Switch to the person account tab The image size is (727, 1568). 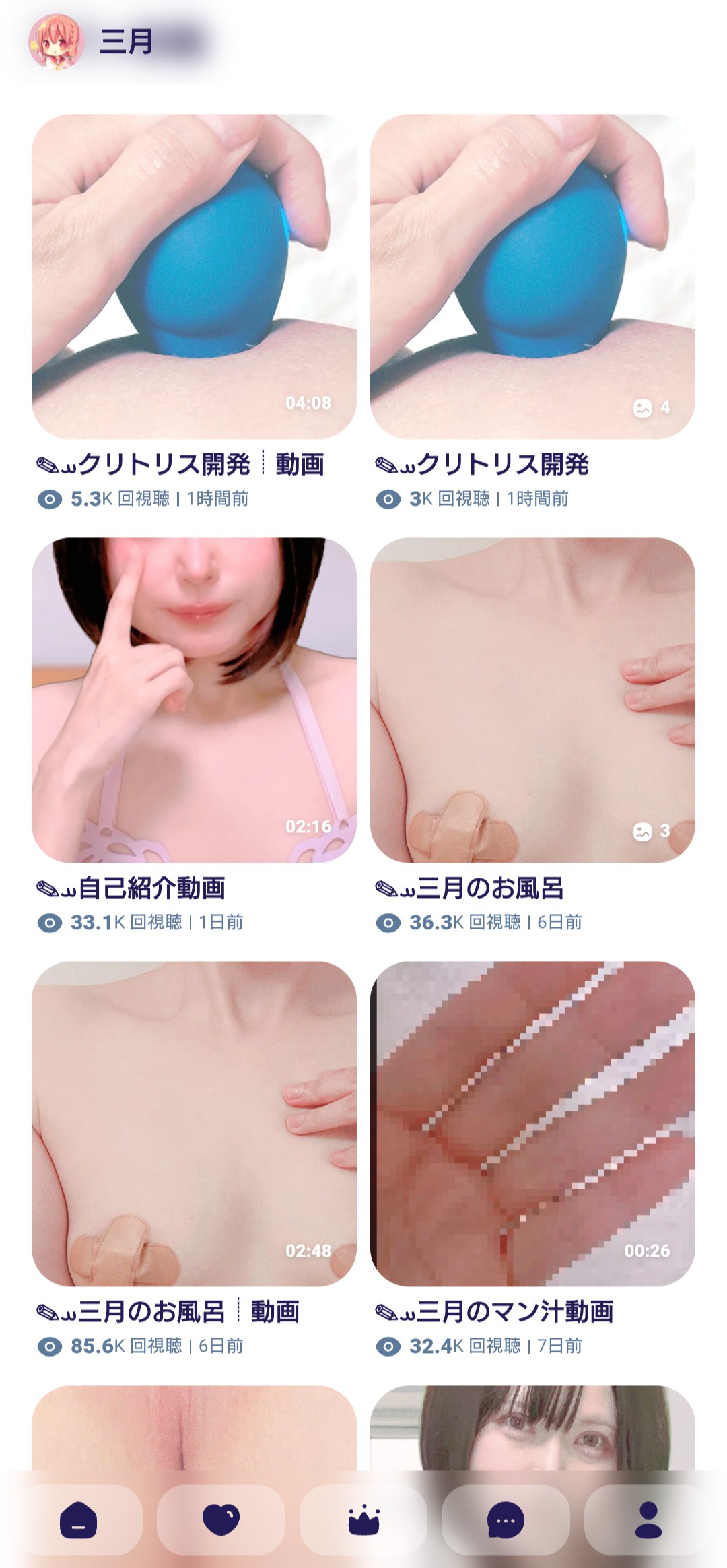coord(648,1520)
